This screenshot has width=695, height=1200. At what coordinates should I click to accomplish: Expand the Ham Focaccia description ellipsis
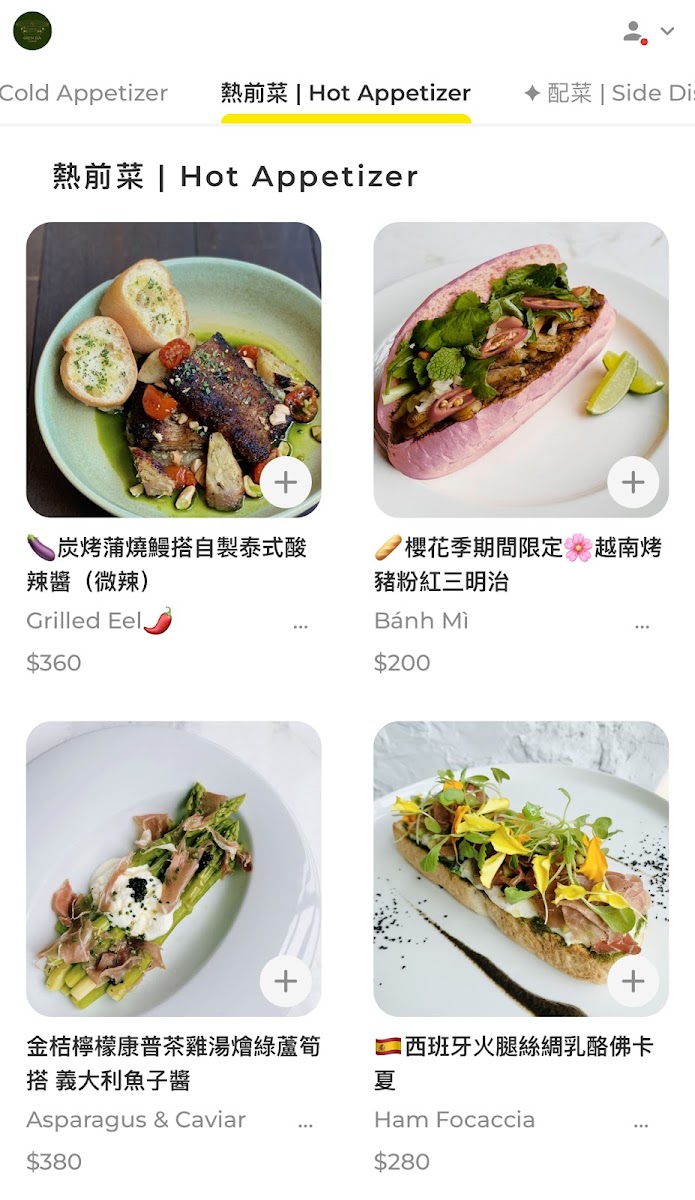click(642, 1124)
